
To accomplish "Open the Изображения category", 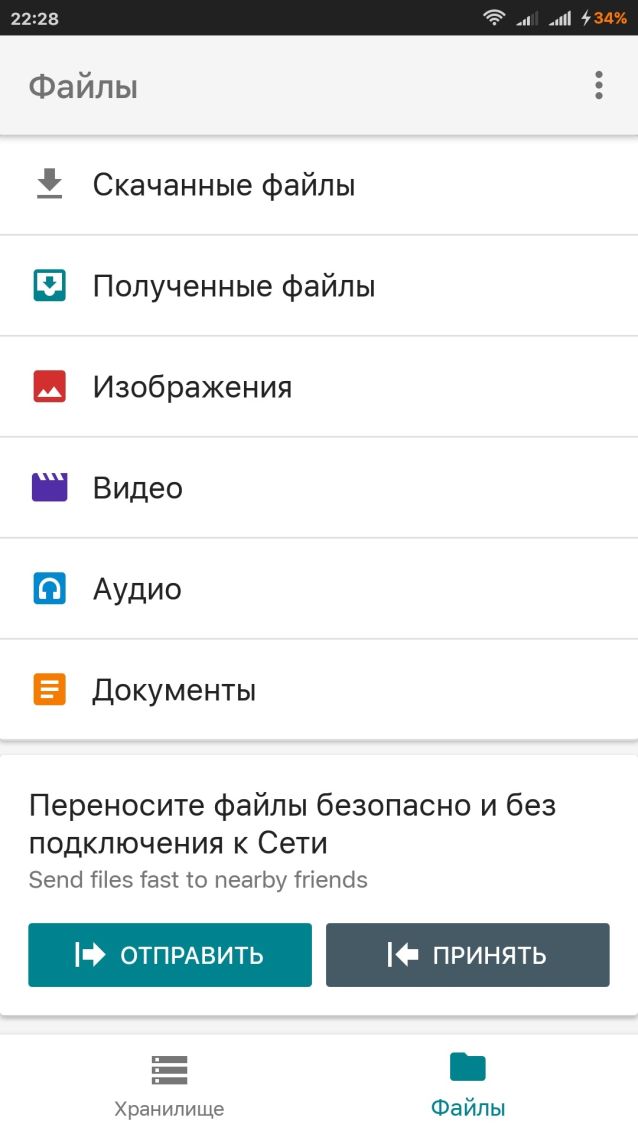I will [319, 387].
